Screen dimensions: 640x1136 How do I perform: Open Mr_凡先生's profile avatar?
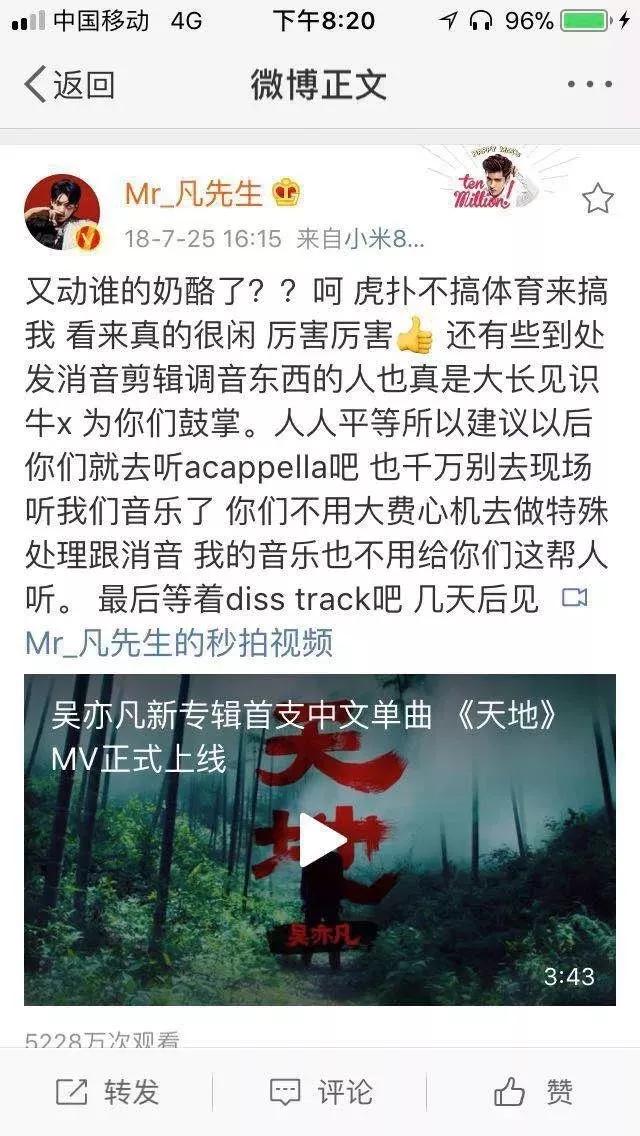point(62,210)
